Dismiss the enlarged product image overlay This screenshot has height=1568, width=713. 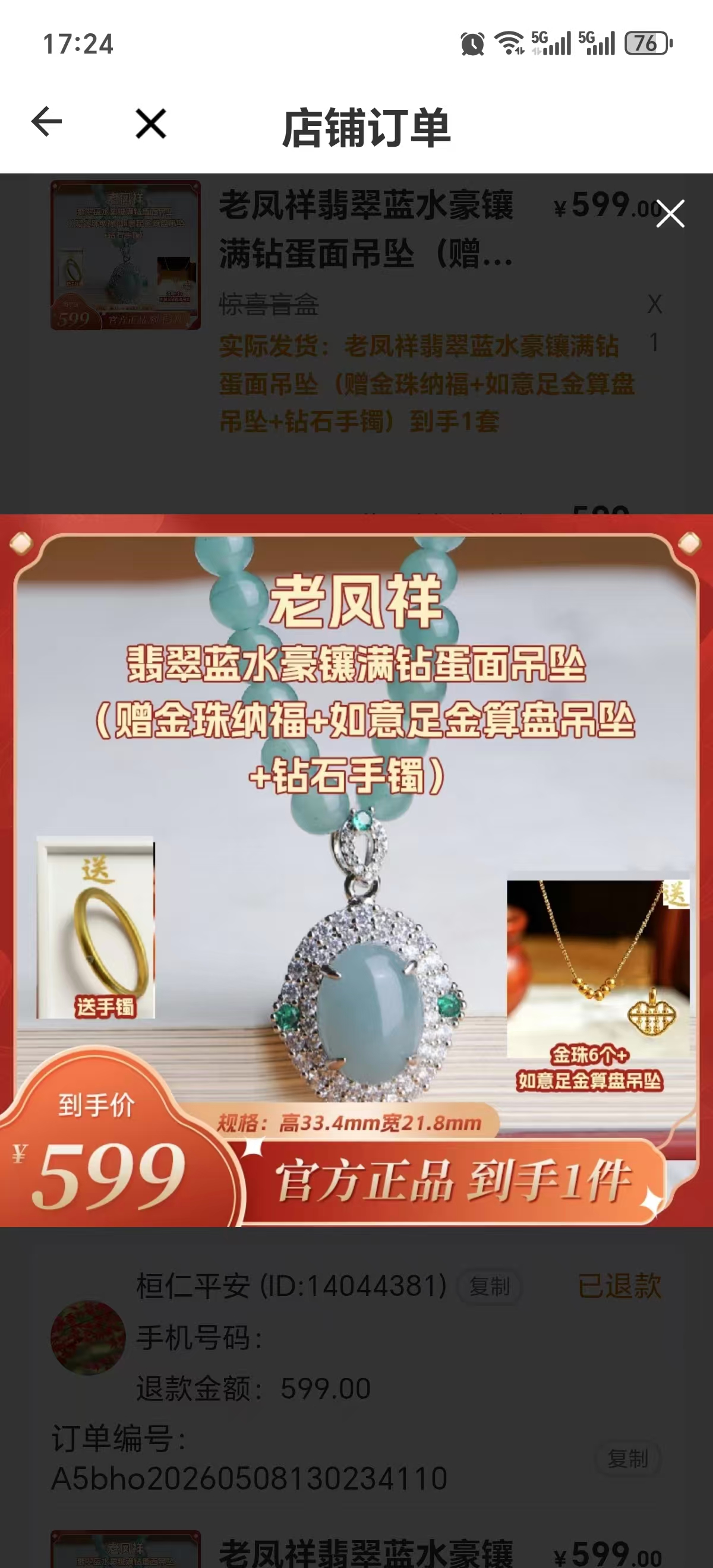[670, 214]
